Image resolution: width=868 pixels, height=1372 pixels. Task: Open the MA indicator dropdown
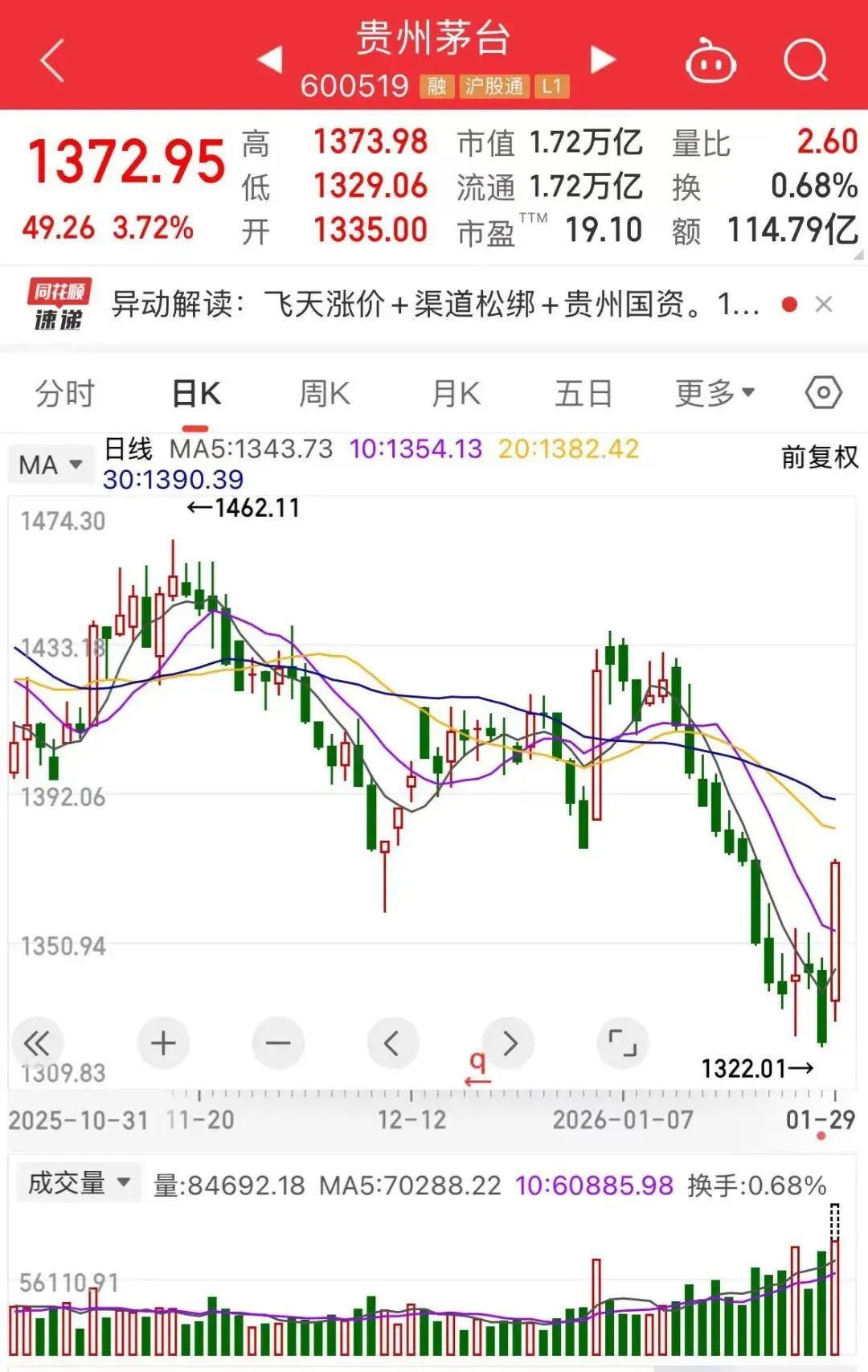pyautogui.click(x=51, y=465)
